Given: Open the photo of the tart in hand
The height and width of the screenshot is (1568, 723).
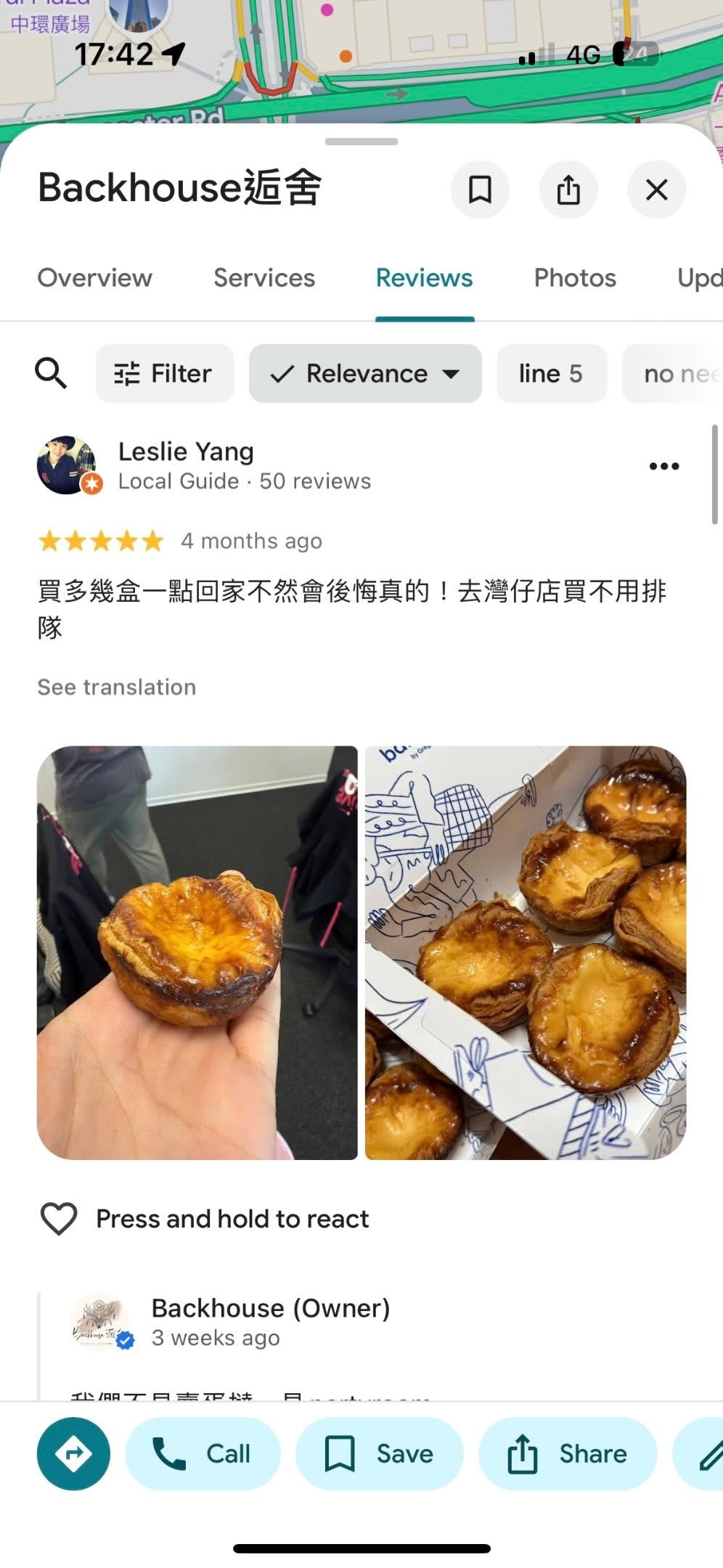Looking at the screenshot, I should click(197, 952).
